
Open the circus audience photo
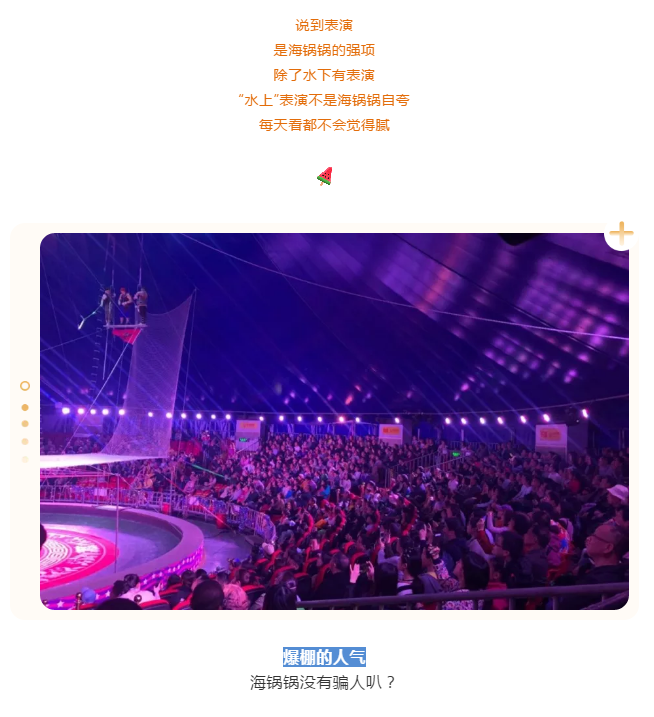pos(334,421)
